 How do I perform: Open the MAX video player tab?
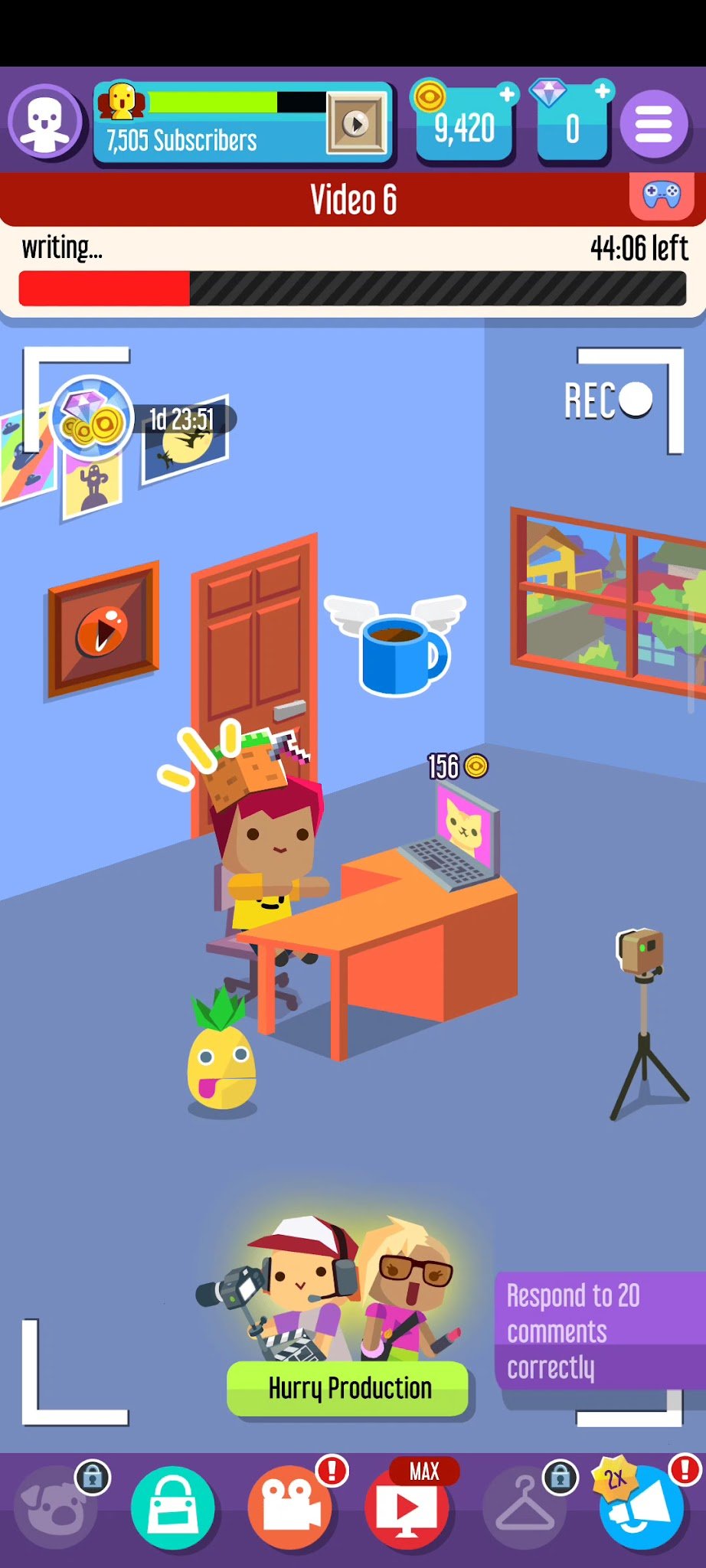pos(407,1507)
